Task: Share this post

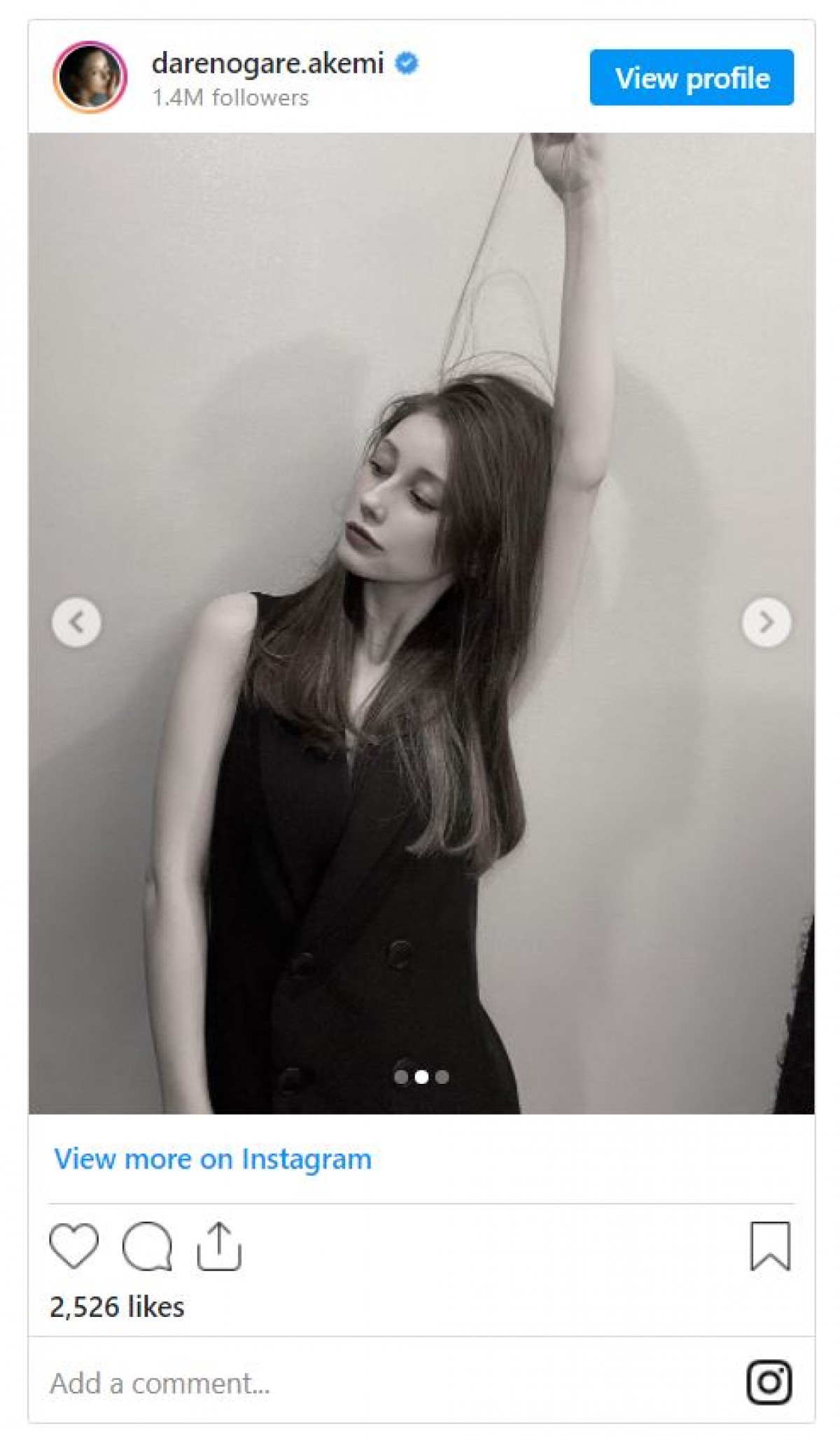Action: [219, 1246]
